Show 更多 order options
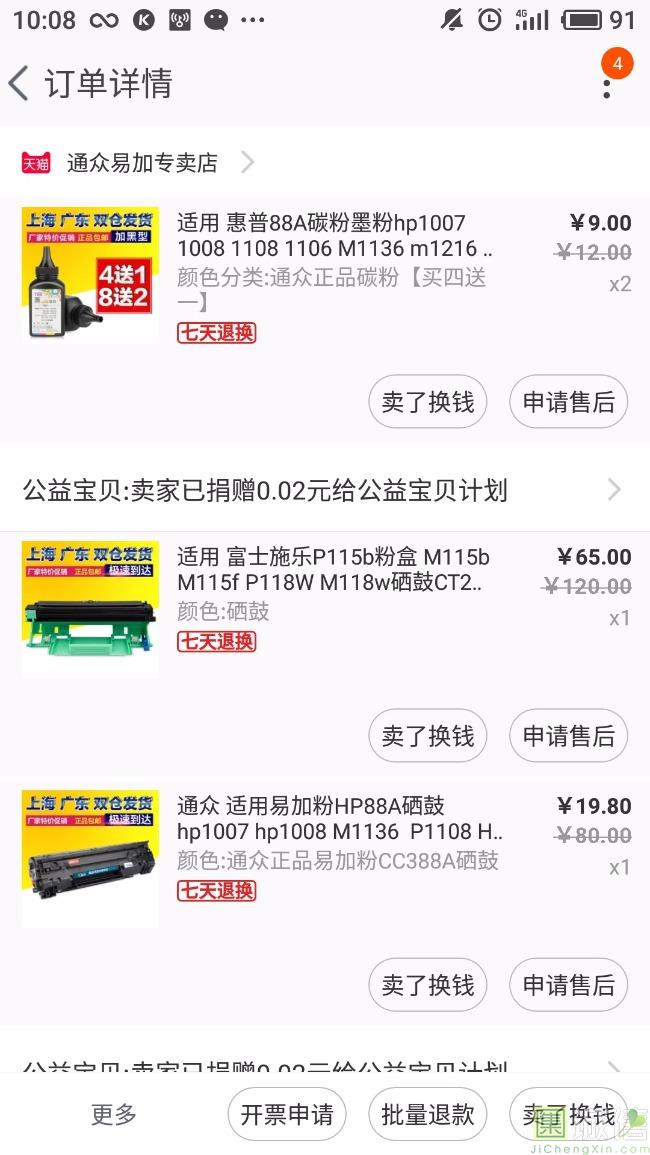The image size is (650, 1155). tap(114, 1114)
